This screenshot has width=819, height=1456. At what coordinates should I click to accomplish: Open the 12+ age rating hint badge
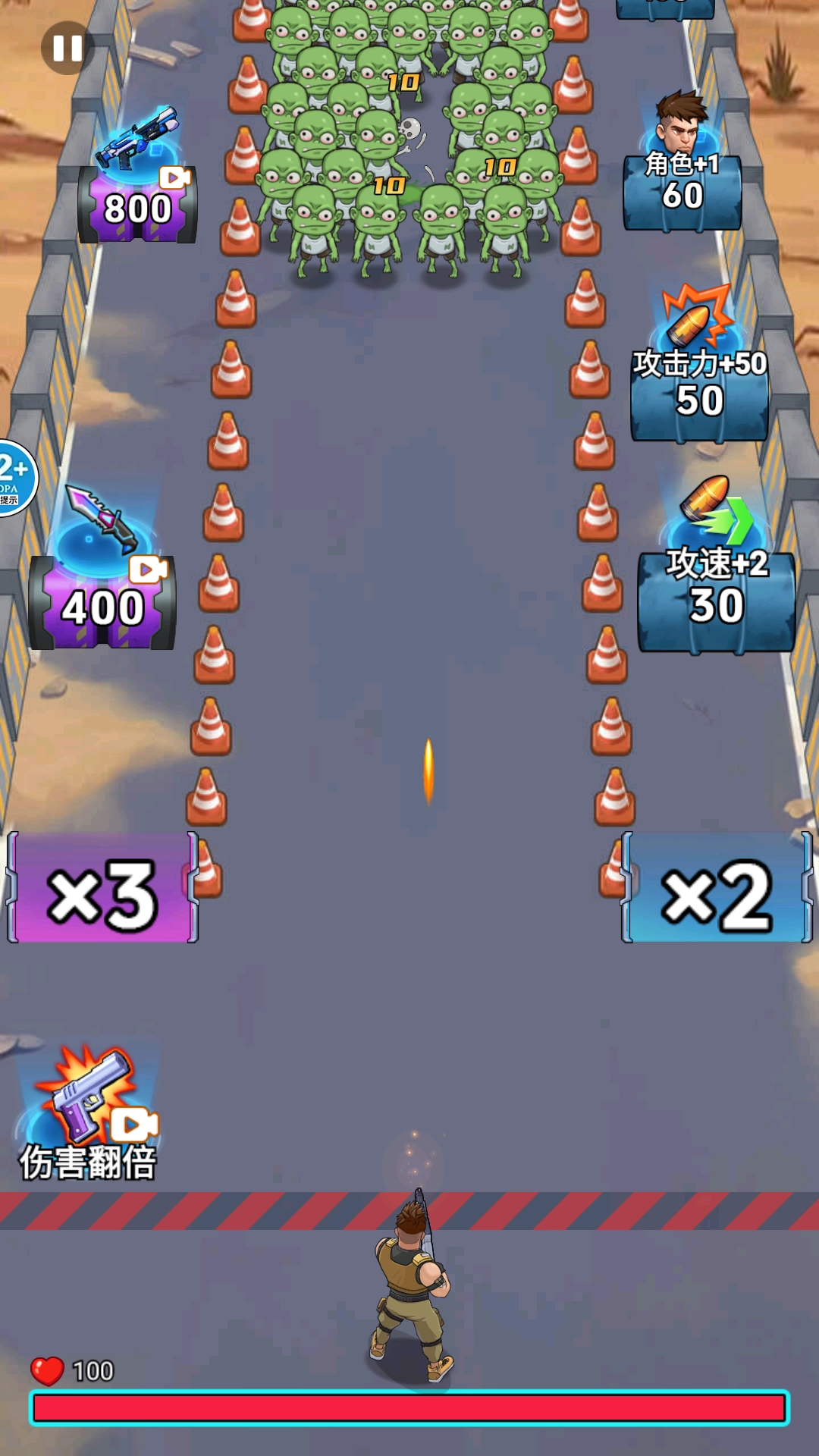(14, 479)
